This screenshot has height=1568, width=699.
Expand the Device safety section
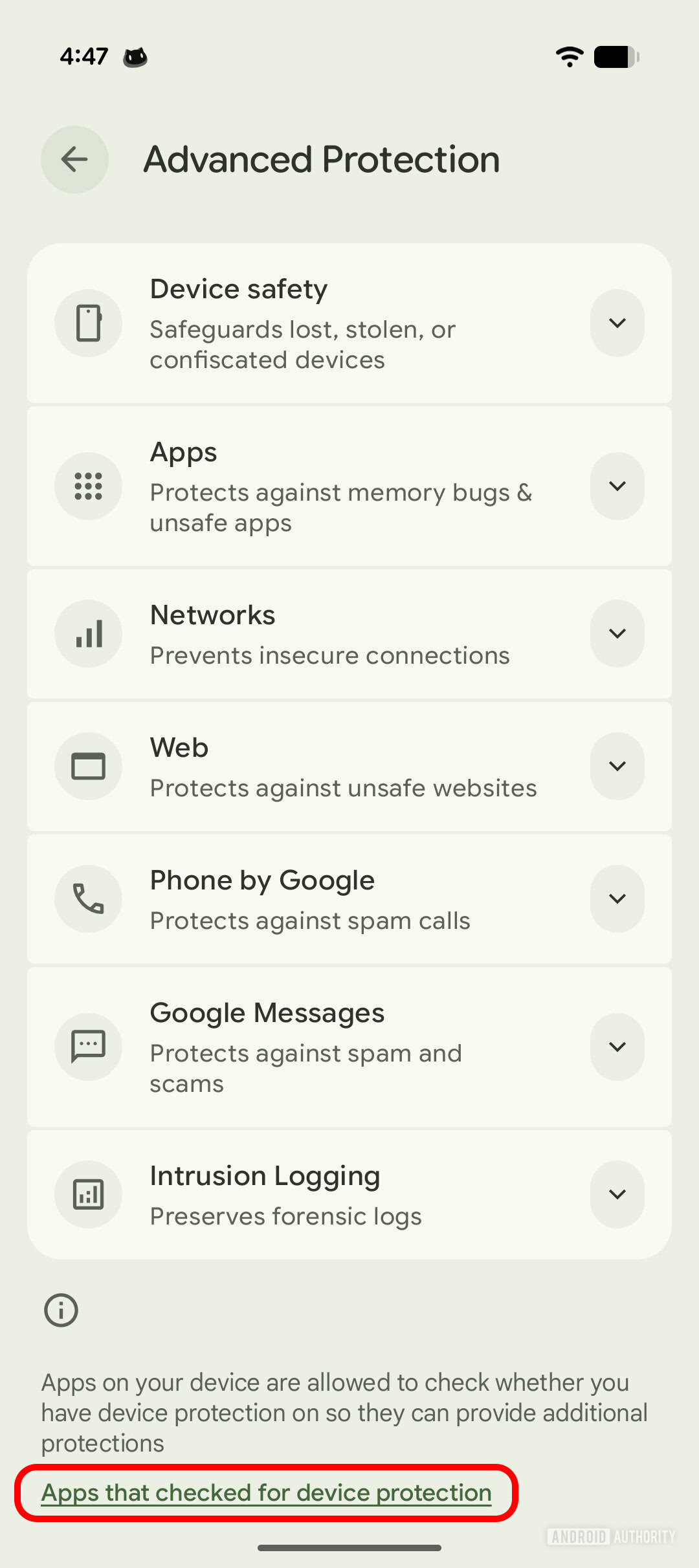[617, 323]
